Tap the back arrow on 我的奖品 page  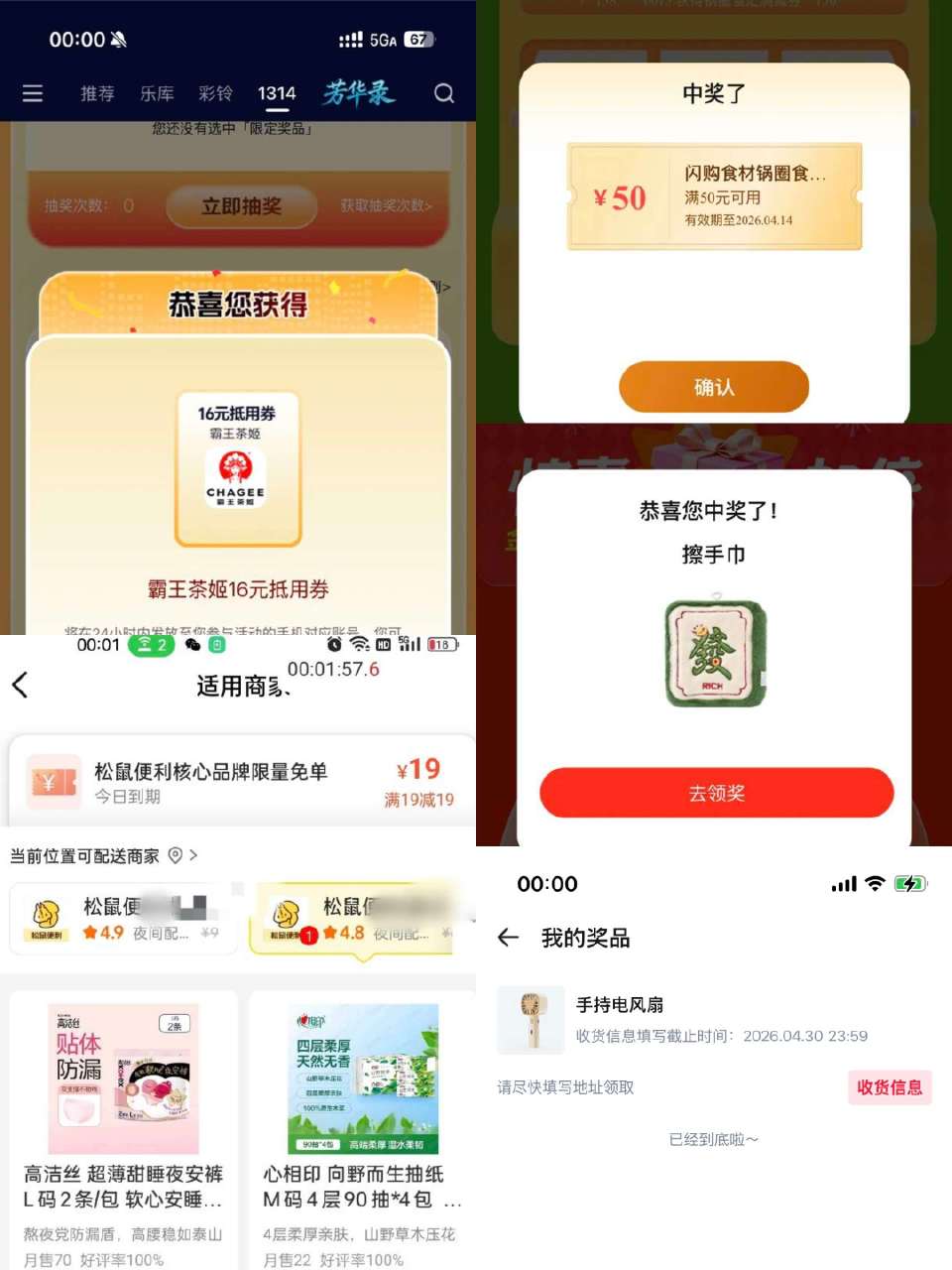[x=509, y=938]
